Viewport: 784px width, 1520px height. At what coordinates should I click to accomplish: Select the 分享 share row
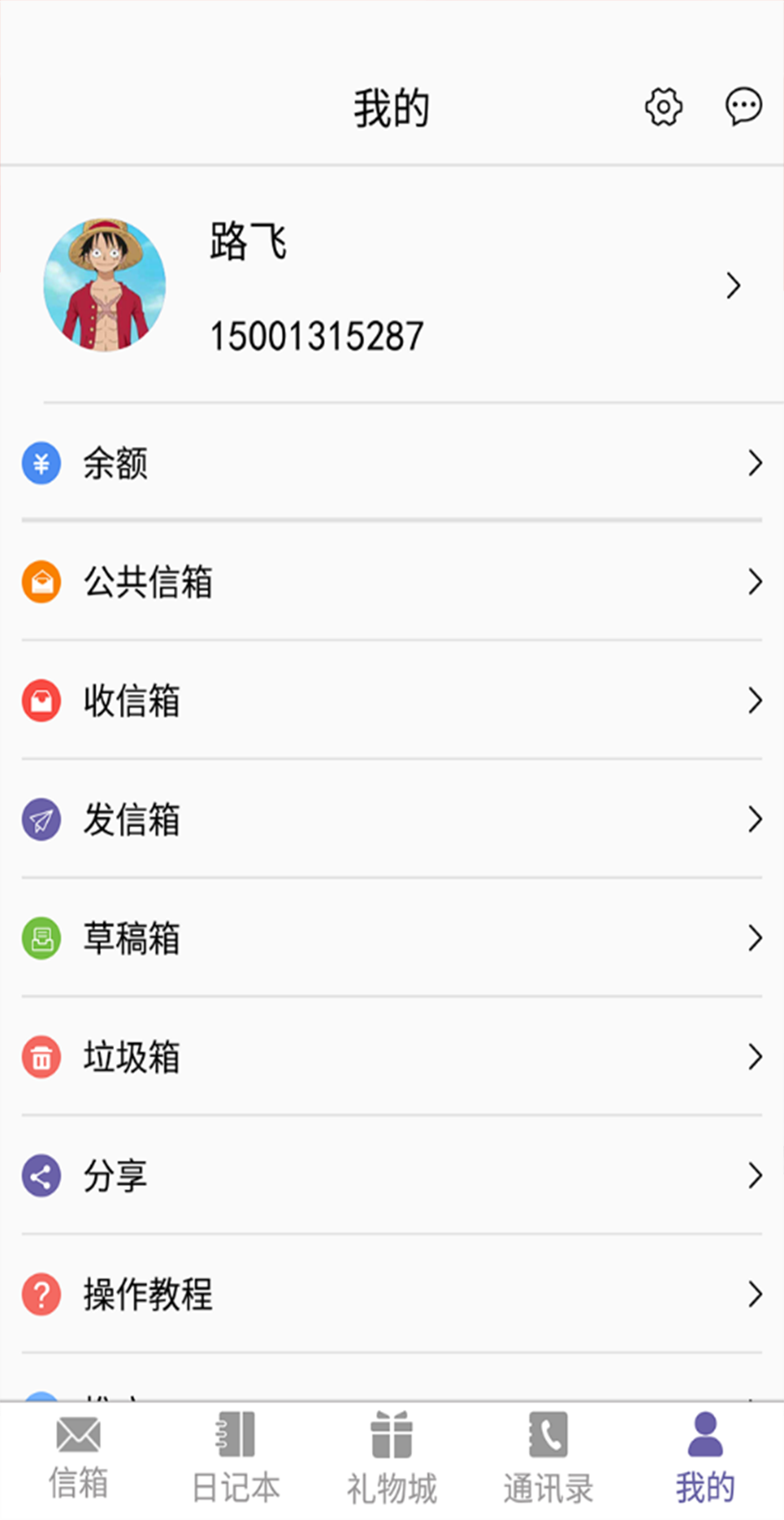[391, 1176]
